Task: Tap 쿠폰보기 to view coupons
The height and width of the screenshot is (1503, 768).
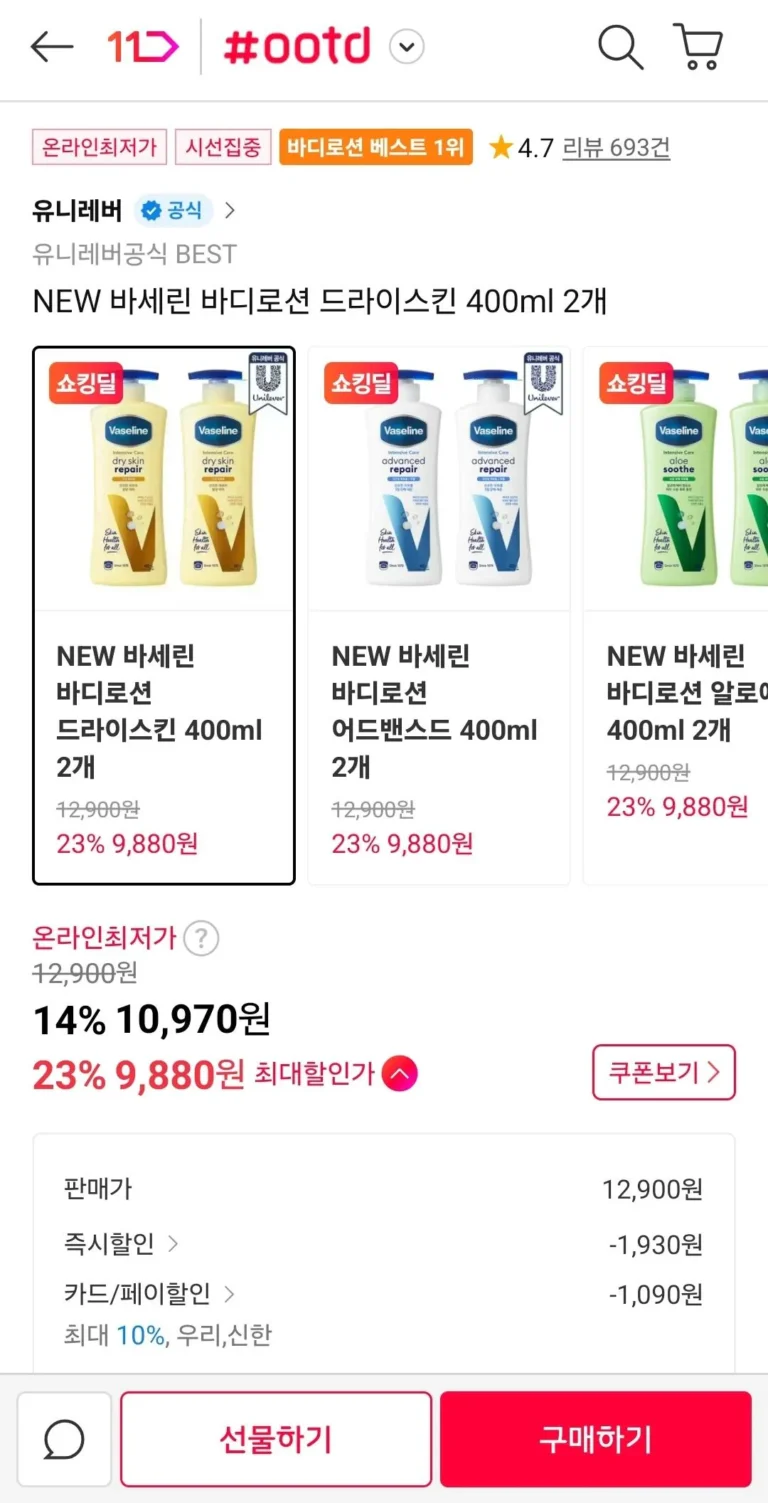Action: tap(663, 1072)
